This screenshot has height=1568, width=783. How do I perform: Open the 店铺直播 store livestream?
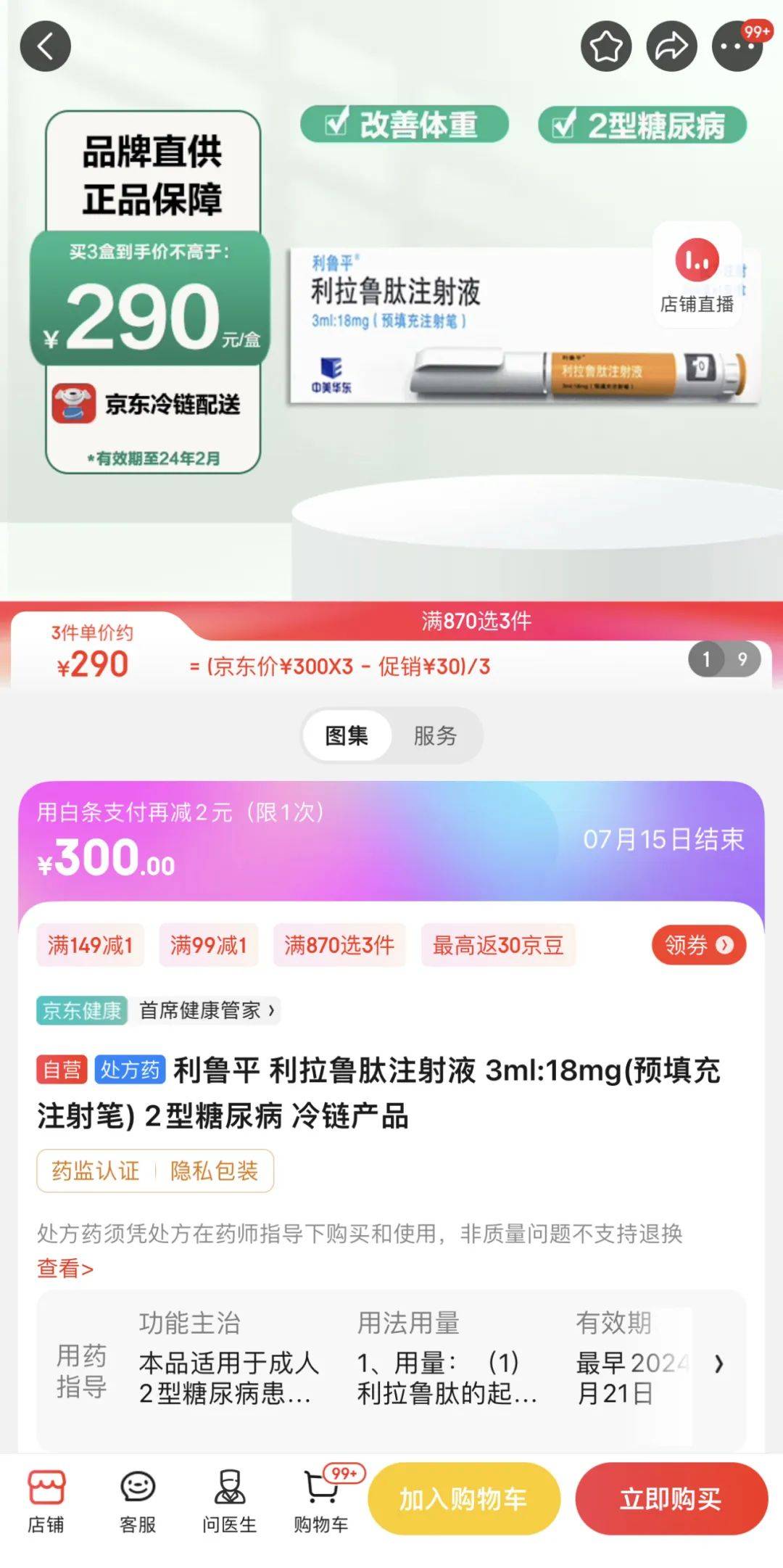click(697, 274)
